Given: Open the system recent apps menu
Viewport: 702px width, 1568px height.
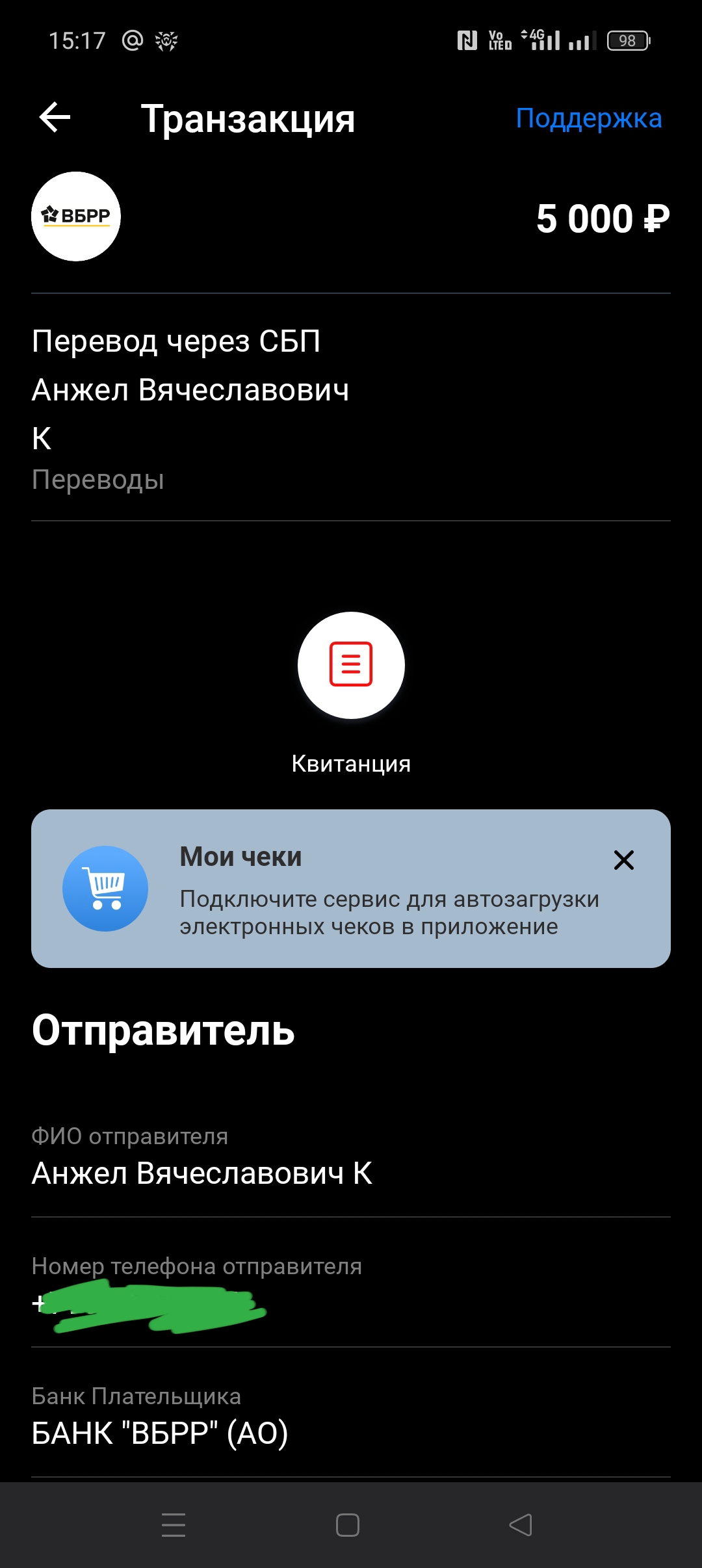Looking at the screenshot, I should click(x=174, y=1525).
